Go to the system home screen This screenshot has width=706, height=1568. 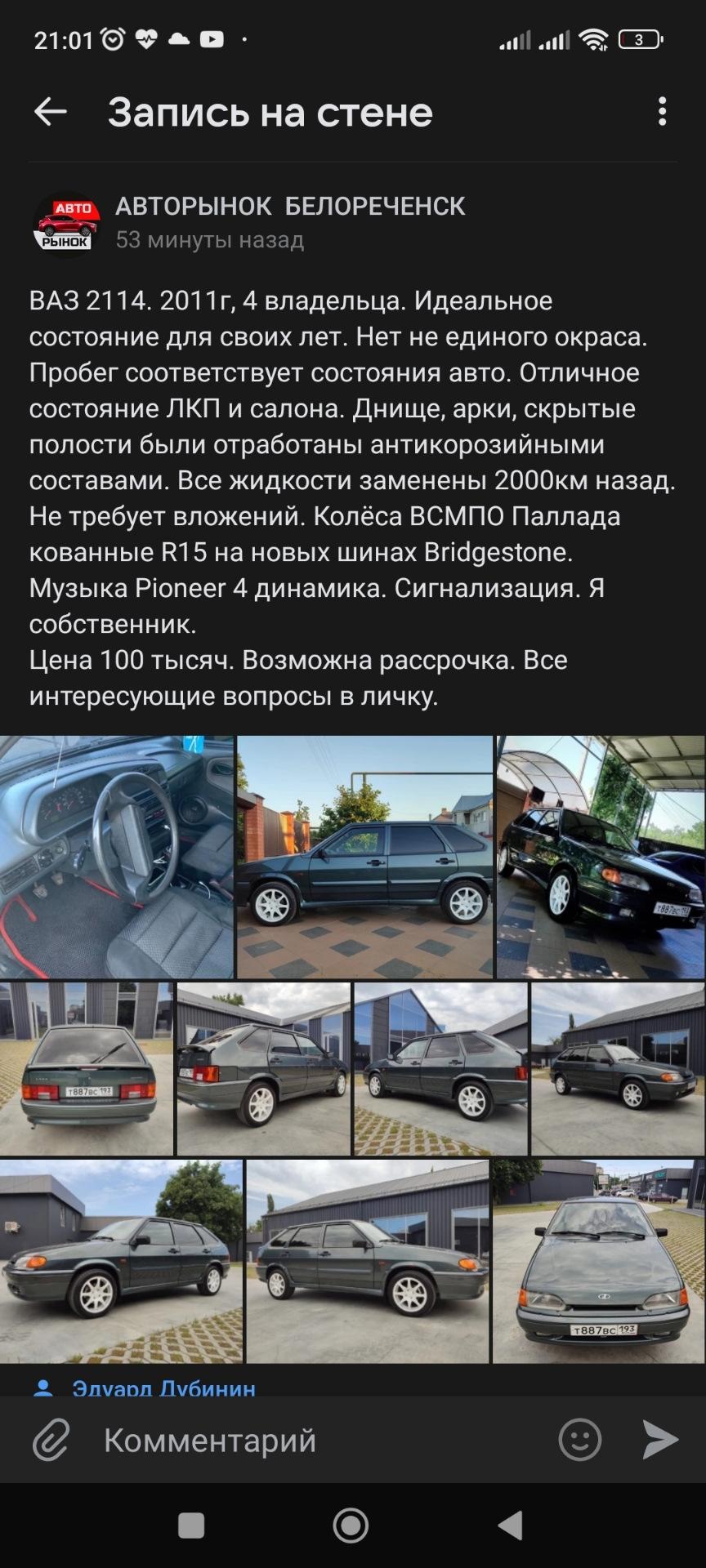click(351, 1525)
